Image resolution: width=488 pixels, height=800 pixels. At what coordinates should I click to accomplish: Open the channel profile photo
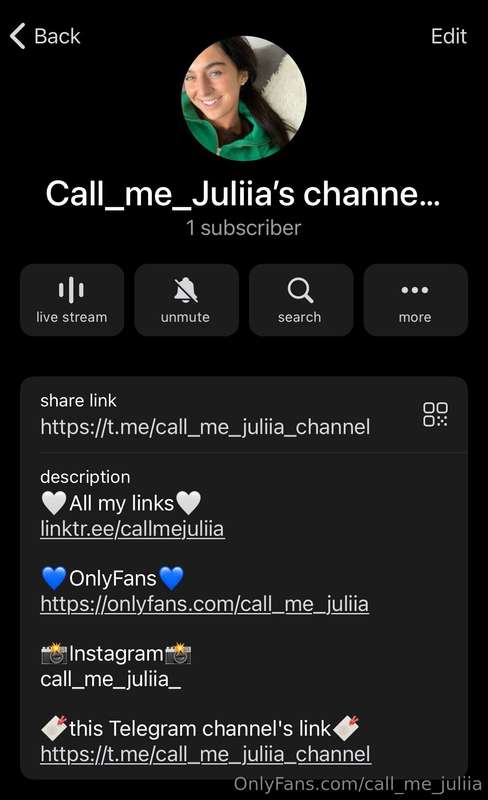tap(244, 98)
